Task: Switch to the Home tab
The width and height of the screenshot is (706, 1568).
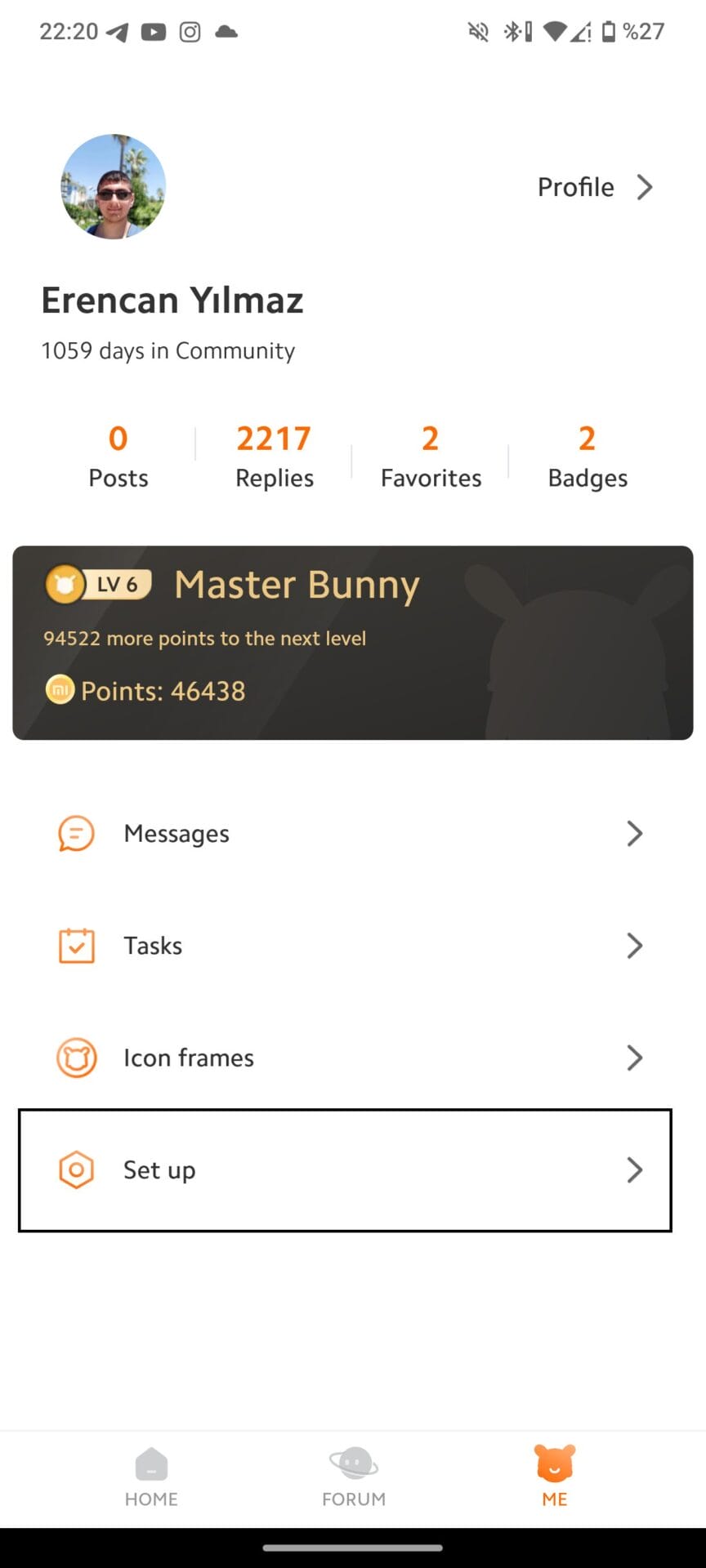Action: pos(151,1477)
